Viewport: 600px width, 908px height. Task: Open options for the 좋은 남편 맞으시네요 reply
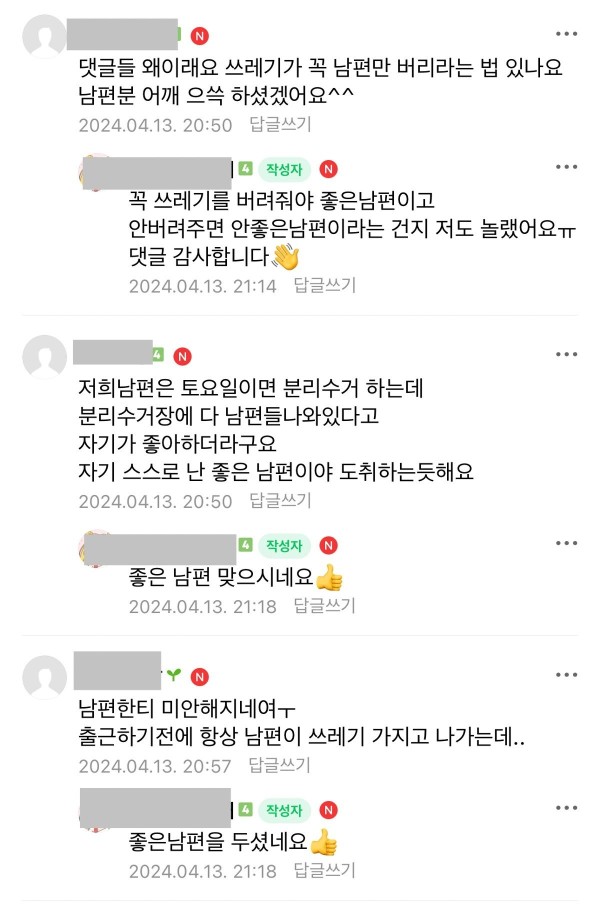(567, 544)
